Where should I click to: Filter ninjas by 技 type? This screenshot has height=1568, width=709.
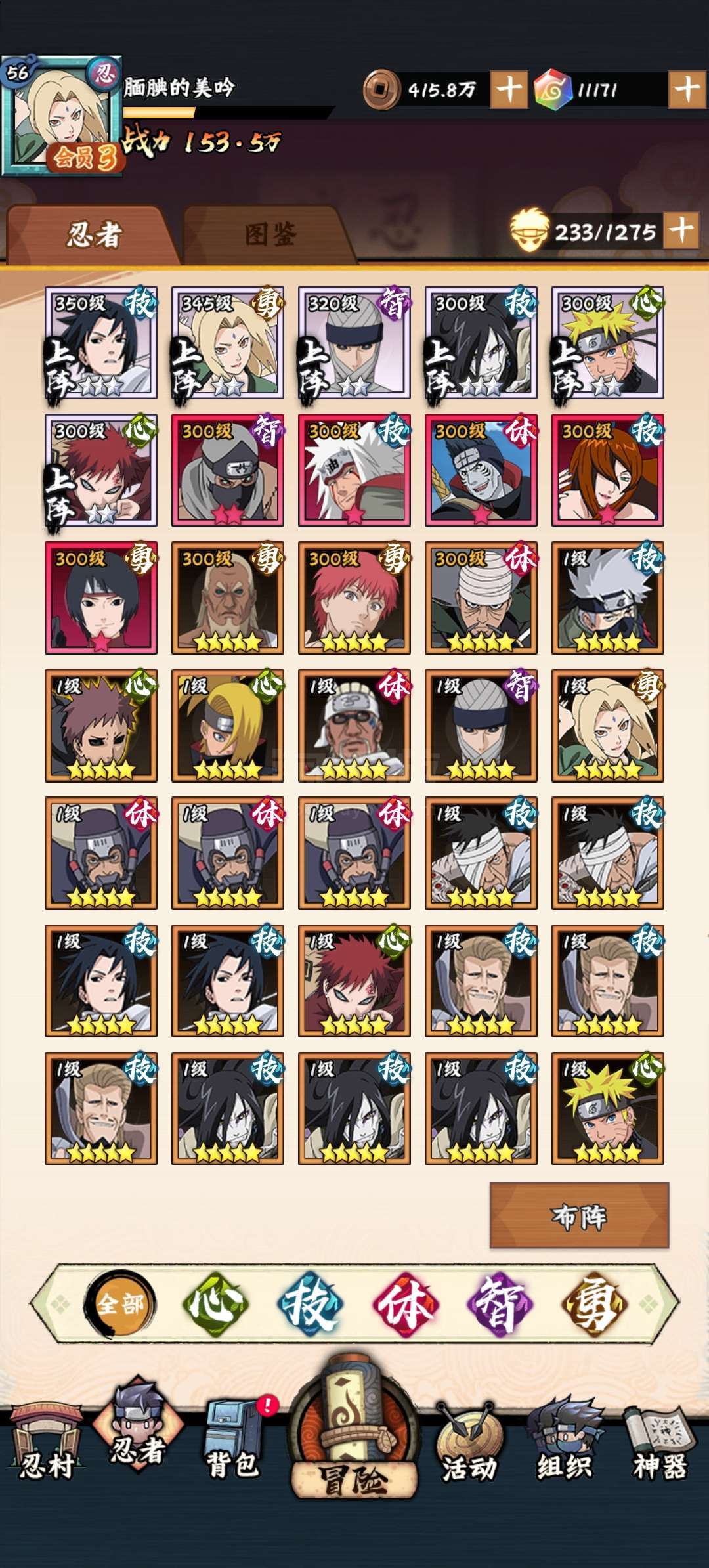pyautogui.click(x=310, y=1303)
